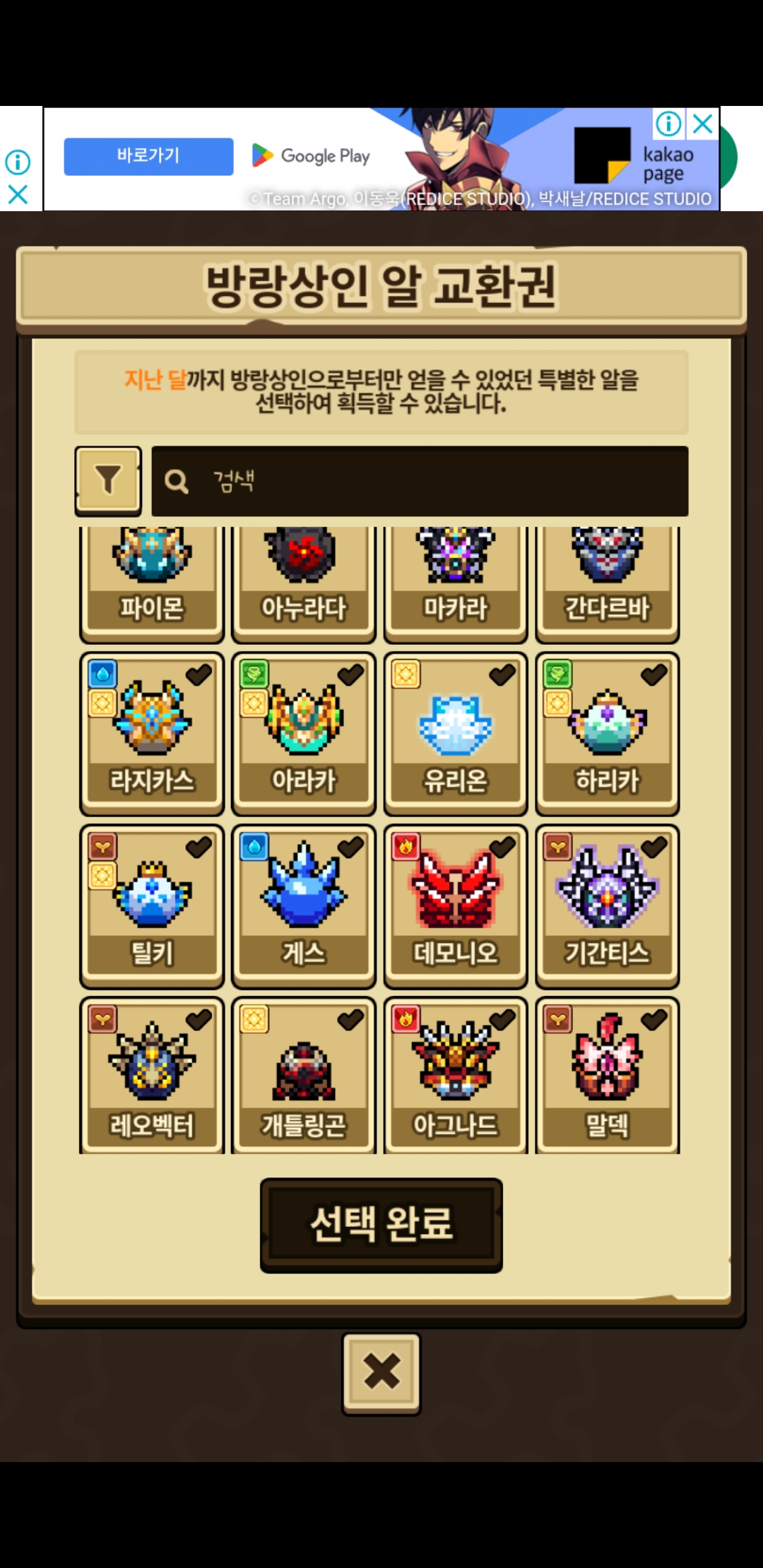Select the 말덱 egg card

(x=608, y=1075)
